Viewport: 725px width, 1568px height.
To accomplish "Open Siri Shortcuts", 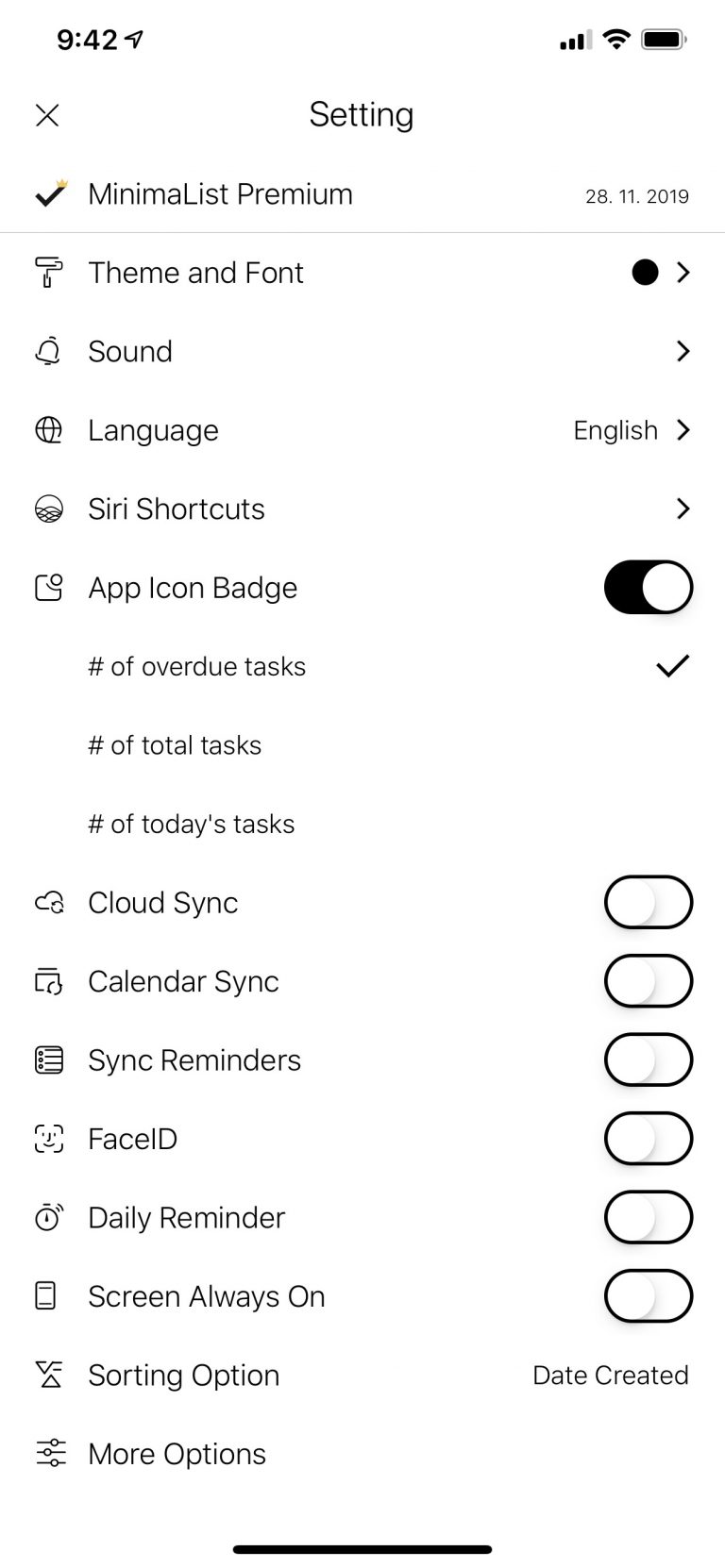I will click(x=362, y=509).
